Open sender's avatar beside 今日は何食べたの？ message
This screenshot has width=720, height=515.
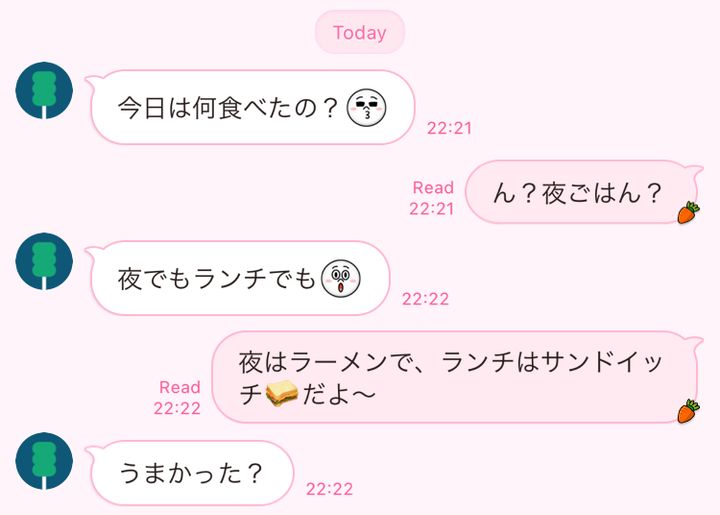(x=45, y=91)
